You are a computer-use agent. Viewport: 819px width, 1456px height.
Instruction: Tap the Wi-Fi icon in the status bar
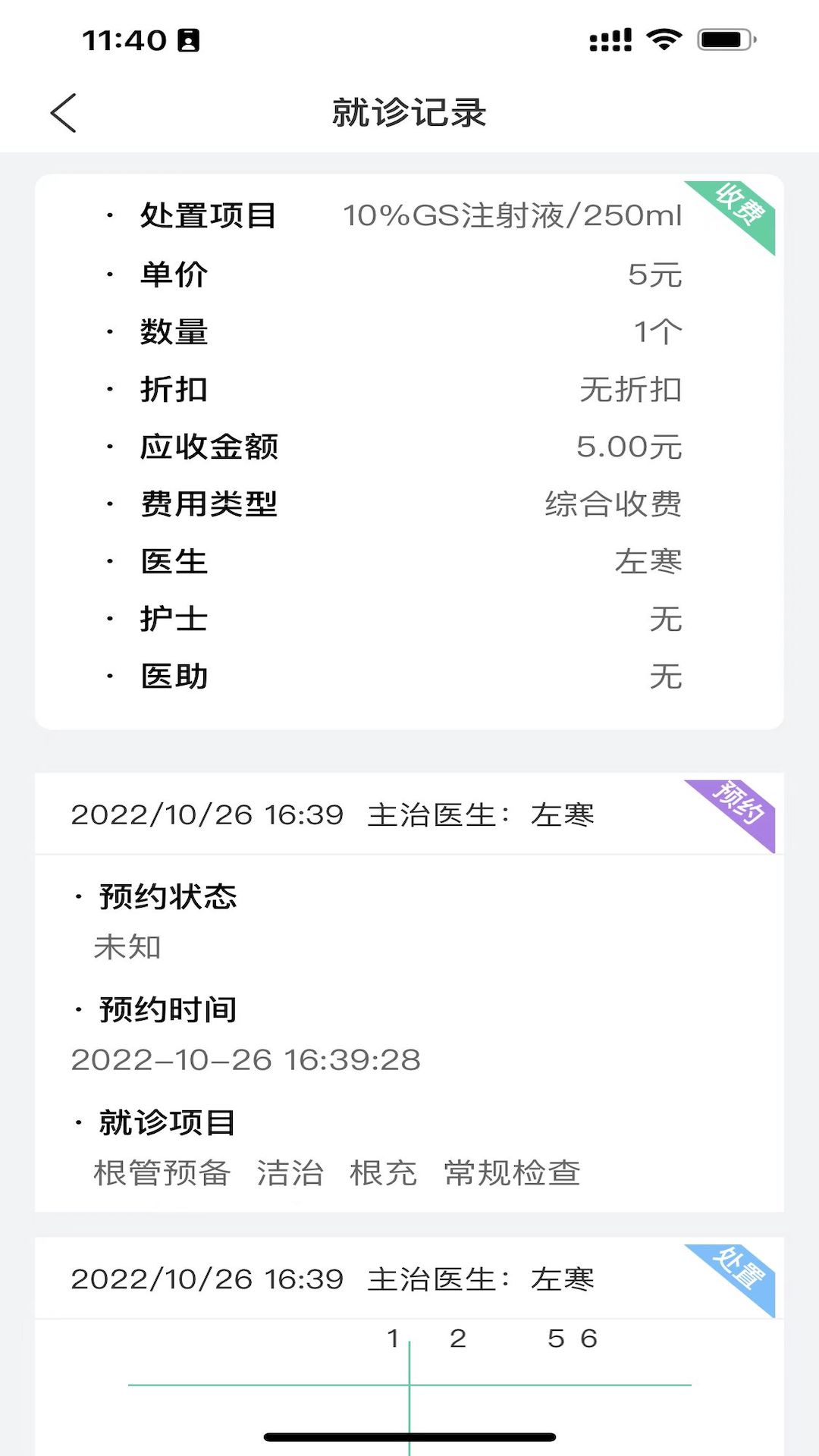point(664,40)
